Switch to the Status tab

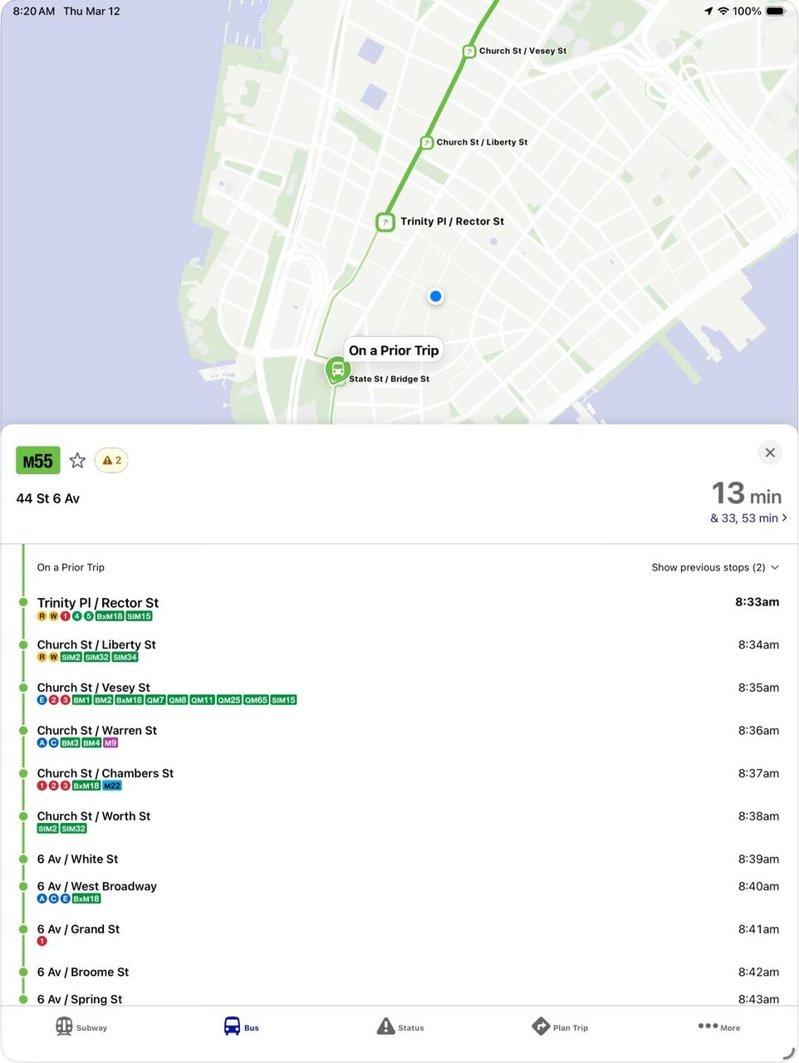(400, 1026)
